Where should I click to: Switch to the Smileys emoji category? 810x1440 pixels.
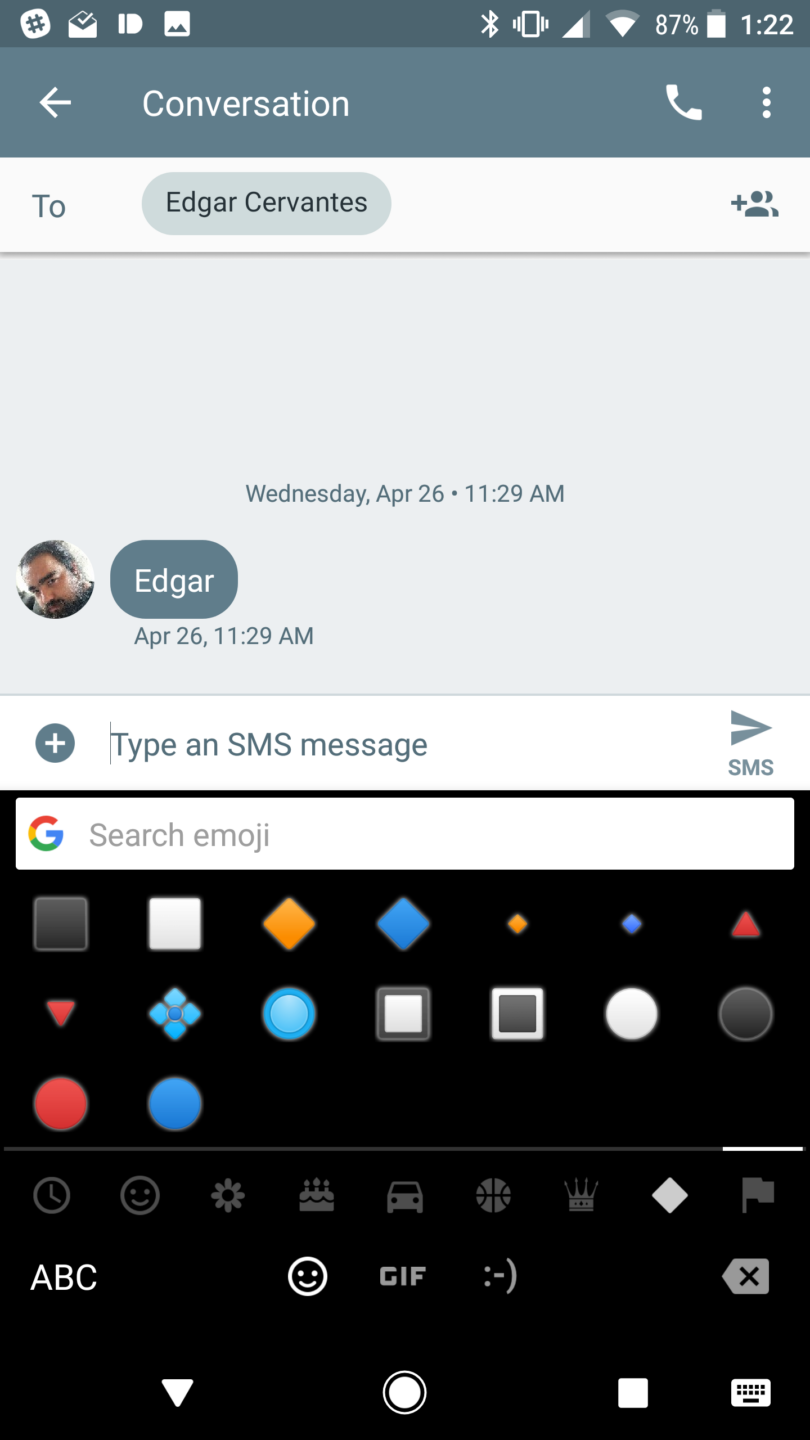click(140, 1195)
